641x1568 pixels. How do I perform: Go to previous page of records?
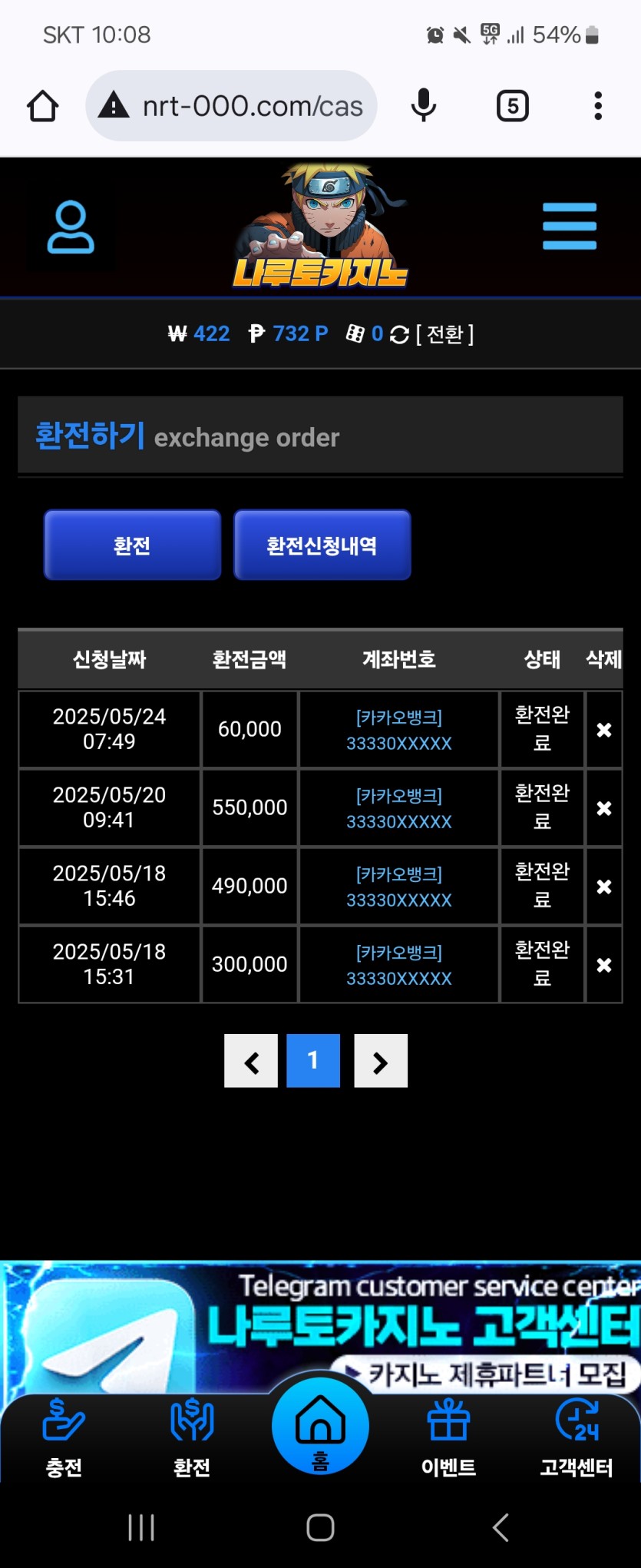(251, 1061)
